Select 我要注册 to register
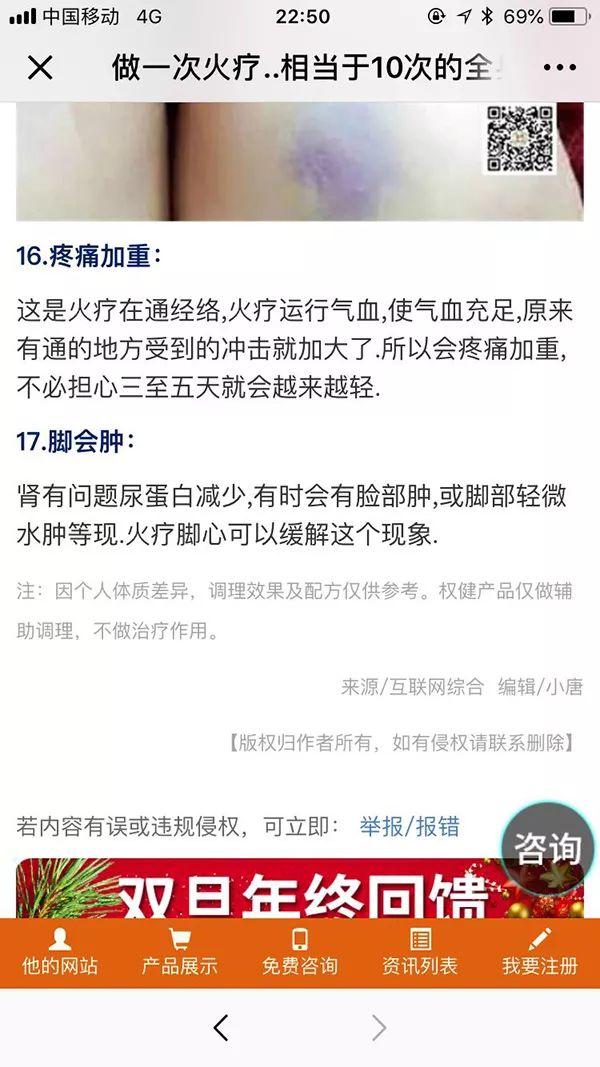The height and width of the screenshot is (1067, 600). (x=540, y=953)
